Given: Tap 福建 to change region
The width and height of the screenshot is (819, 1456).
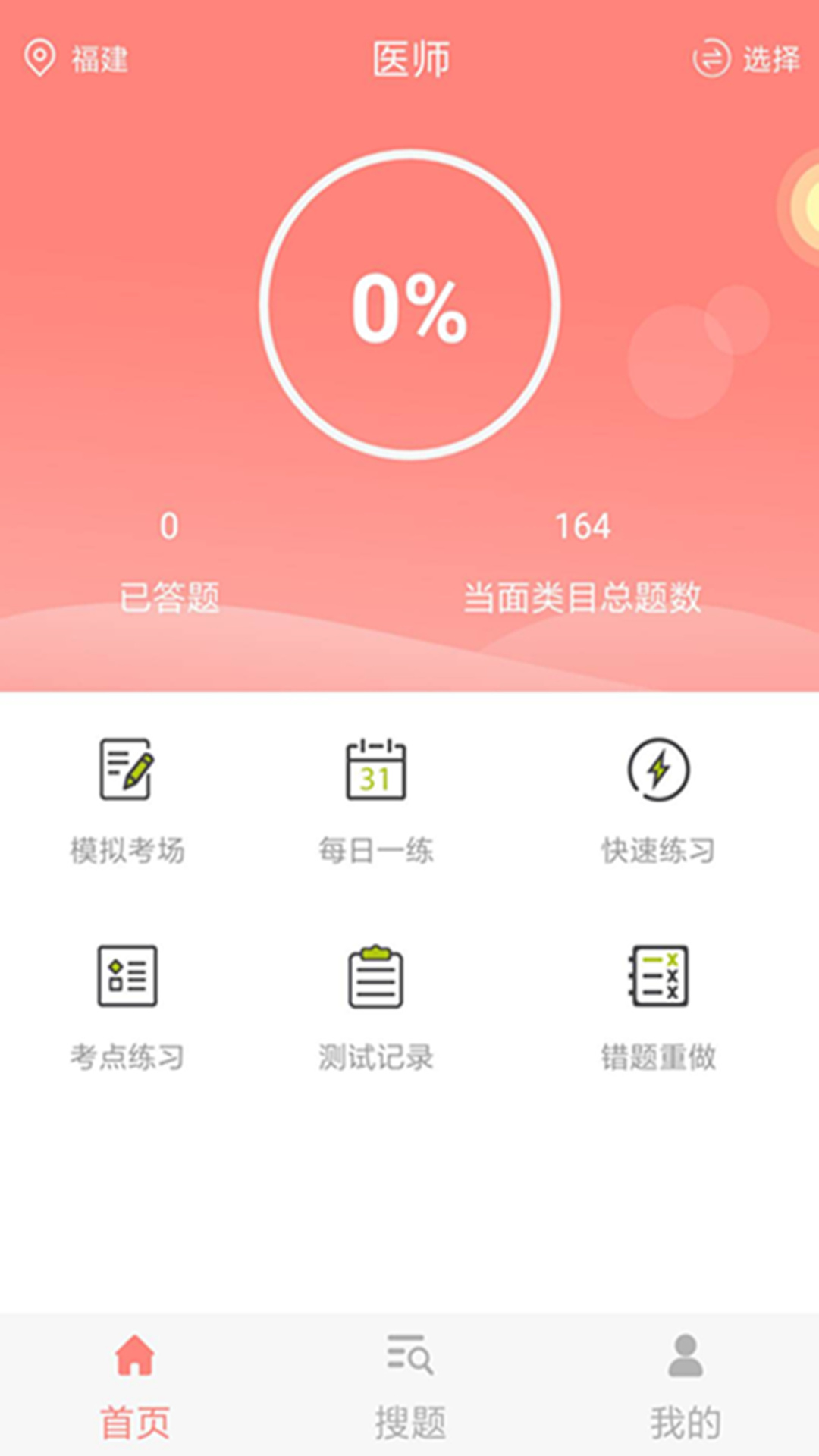Looking at the screenshot, I should [99, 61].
